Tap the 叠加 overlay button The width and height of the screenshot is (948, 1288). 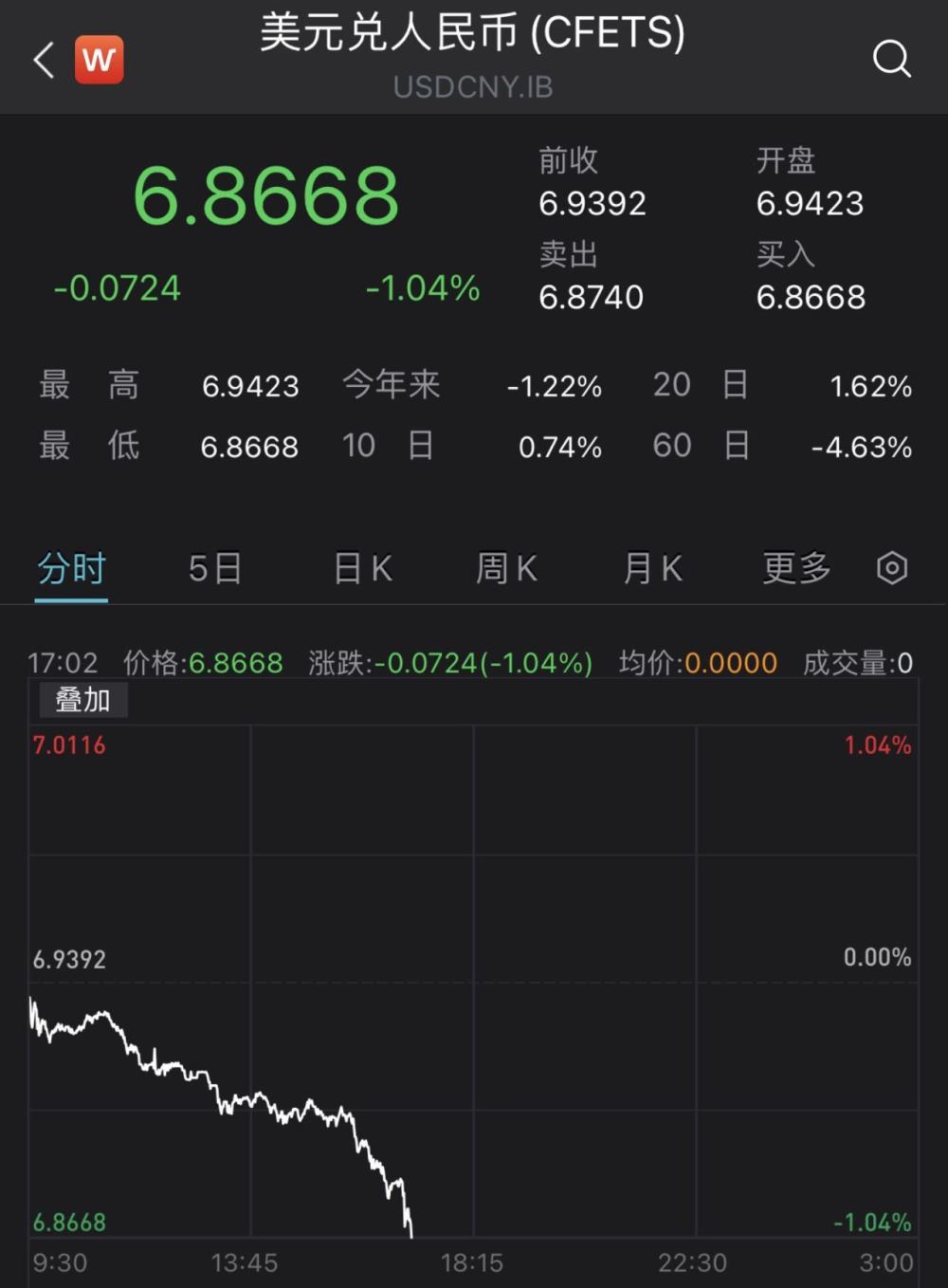(82, 700)
